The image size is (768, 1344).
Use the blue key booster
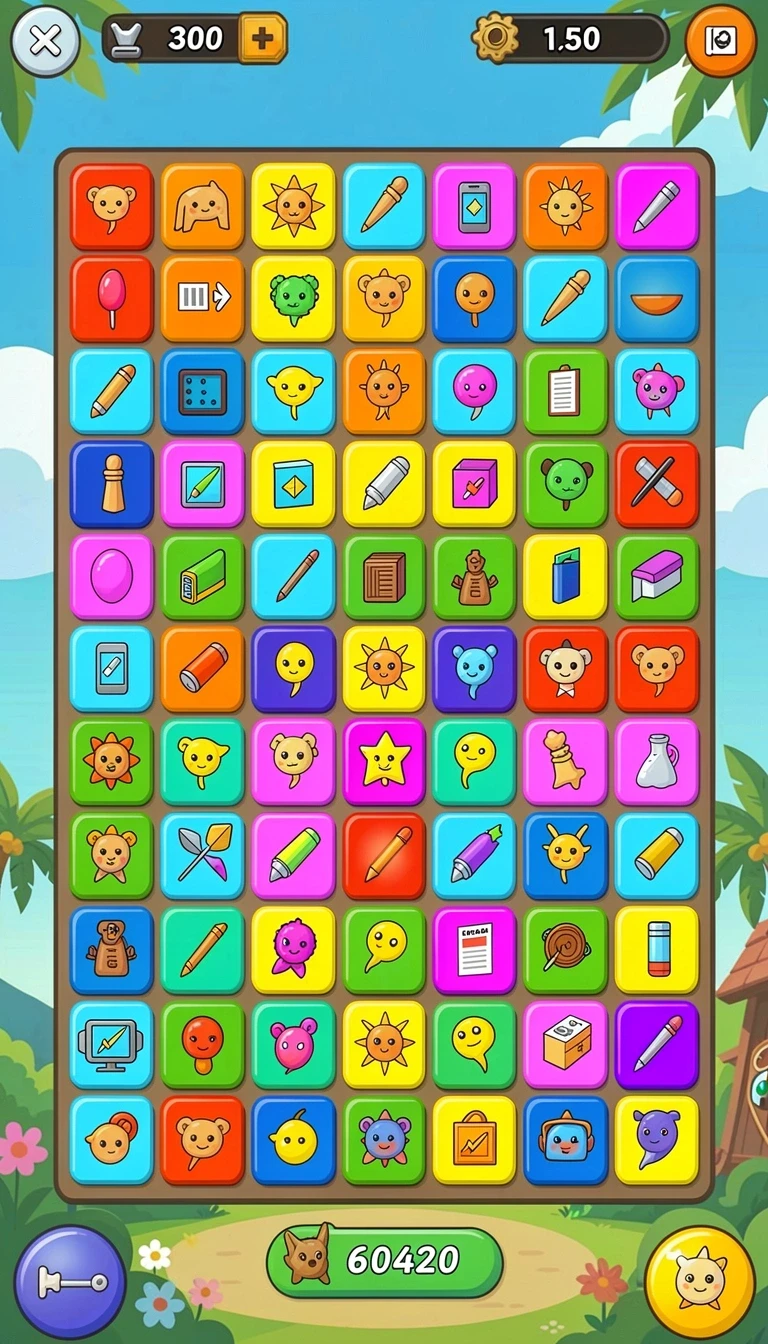pos(70,1281)
